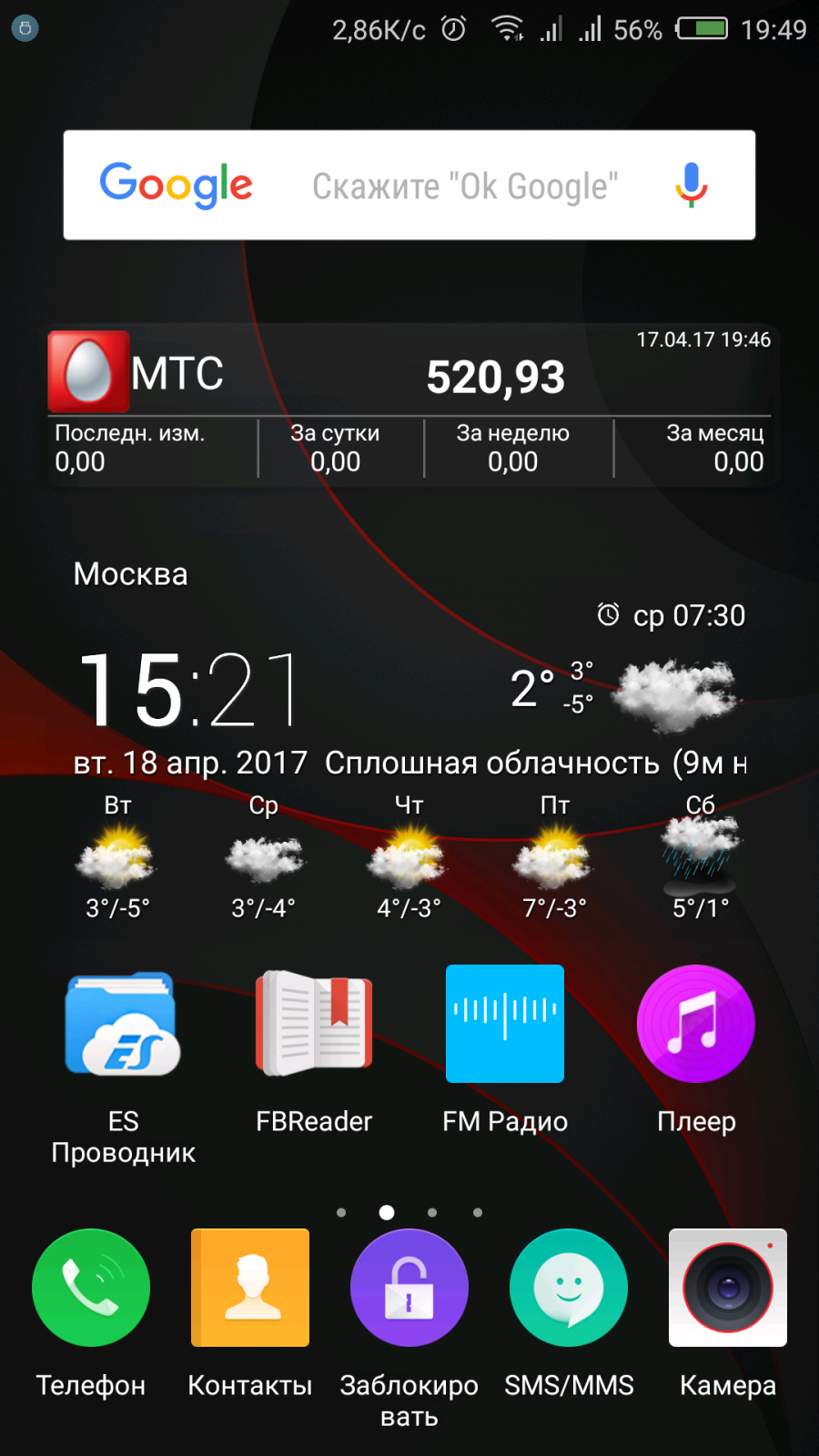Image resolution: width=819 pixels, height=1456 pixels.
Task: Open the 15:21 clock widget
Action: pyautogui.click(x=189, y=689)
